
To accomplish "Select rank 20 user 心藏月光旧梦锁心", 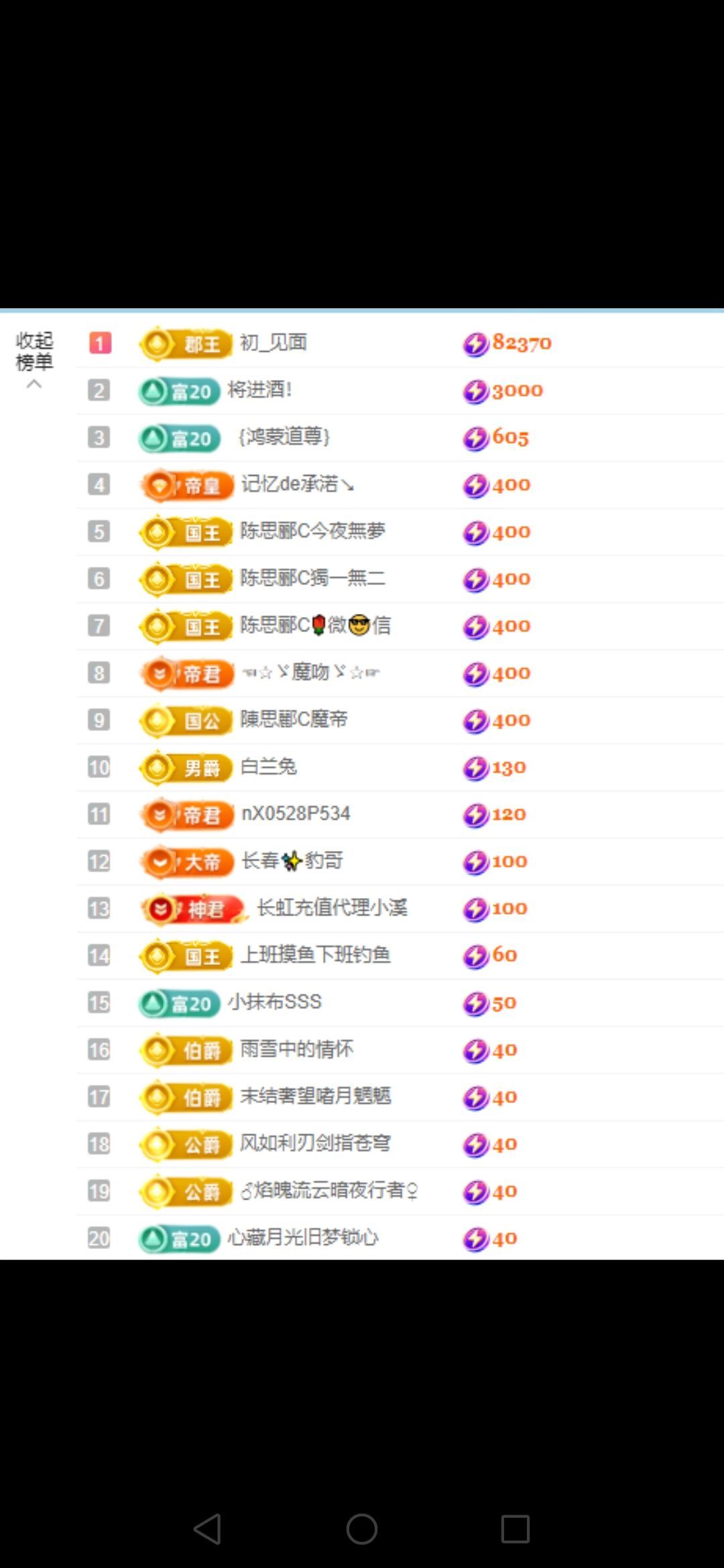I will [303, 1238].
